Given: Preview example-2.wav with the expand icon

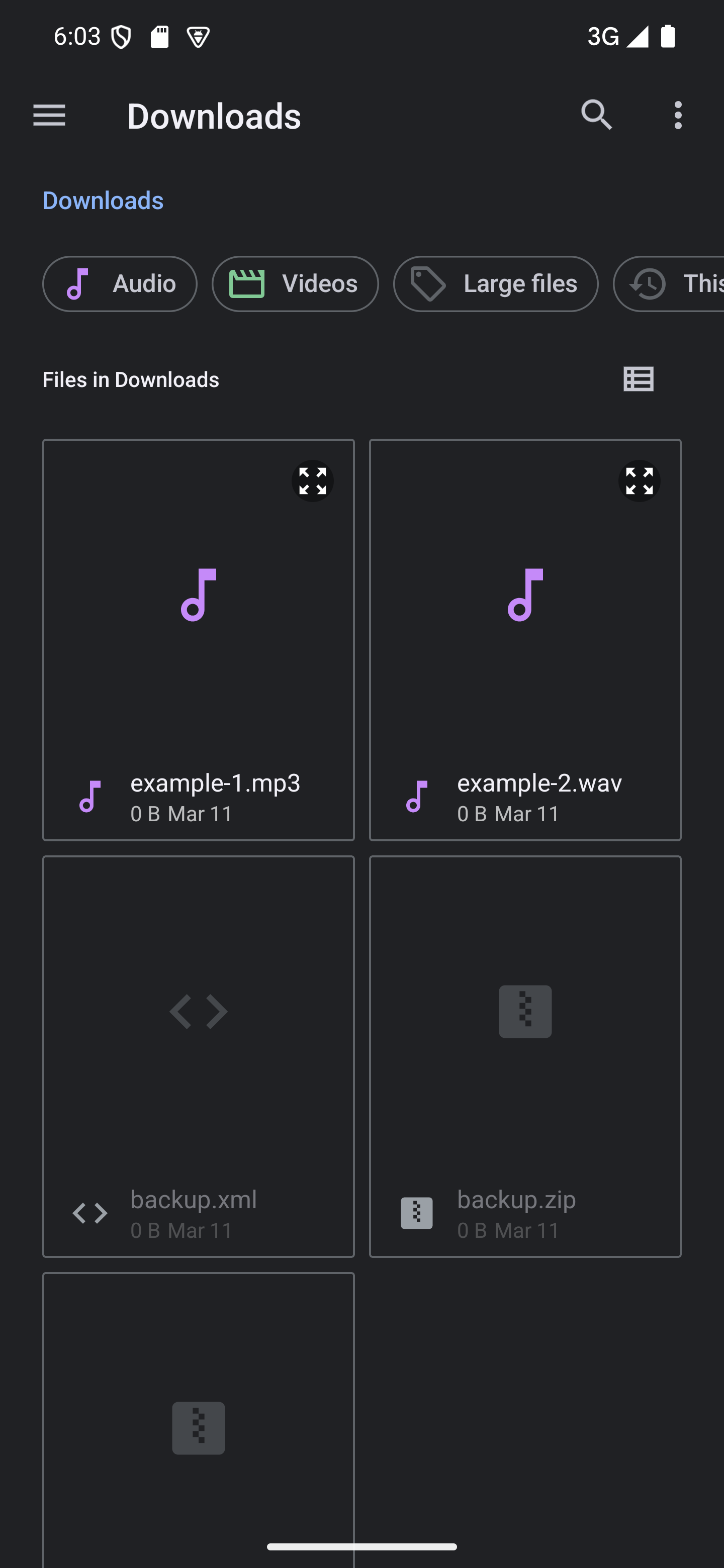Looking at the screenshot, I should tap(640, 481).
